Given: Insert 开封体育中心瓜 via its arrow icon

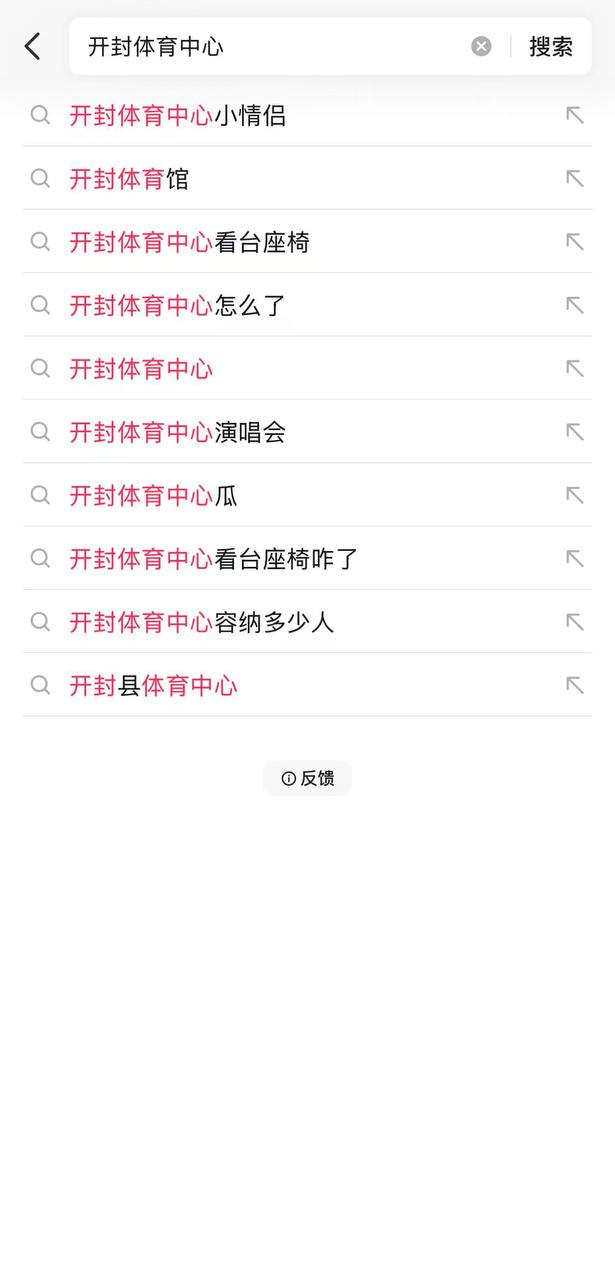Looking at the screenshot, I should pyautogui.click(x=575, y=495).
